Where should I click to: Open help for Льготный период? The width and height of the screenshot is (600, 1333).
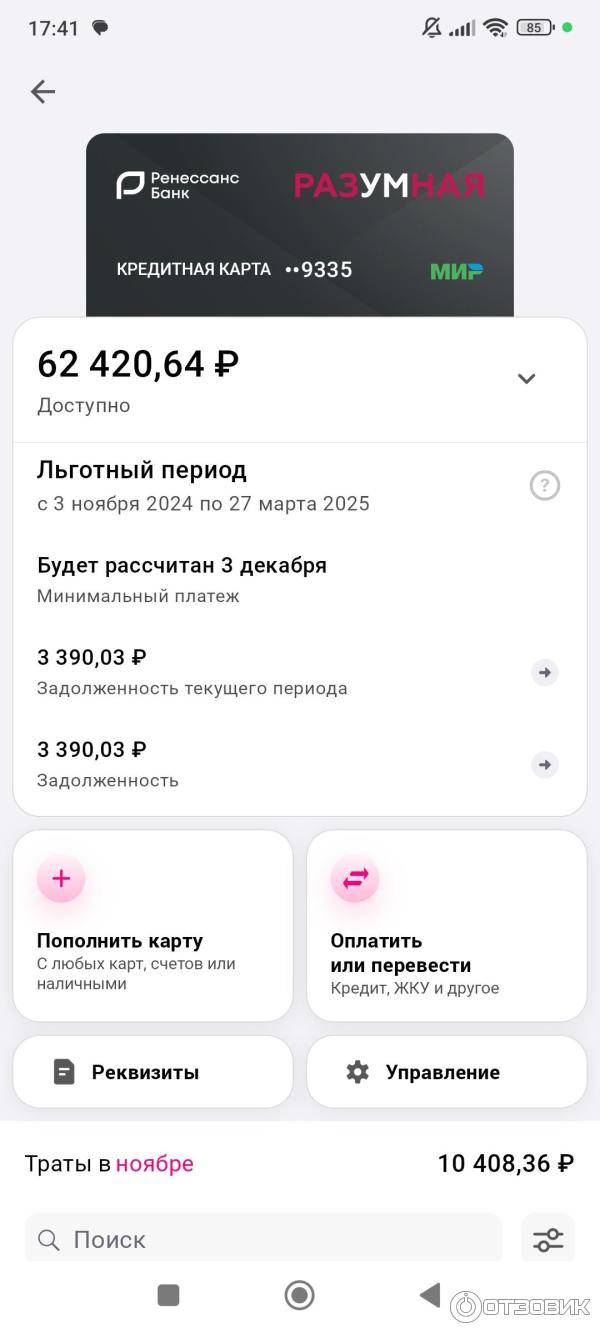(544, 487)
